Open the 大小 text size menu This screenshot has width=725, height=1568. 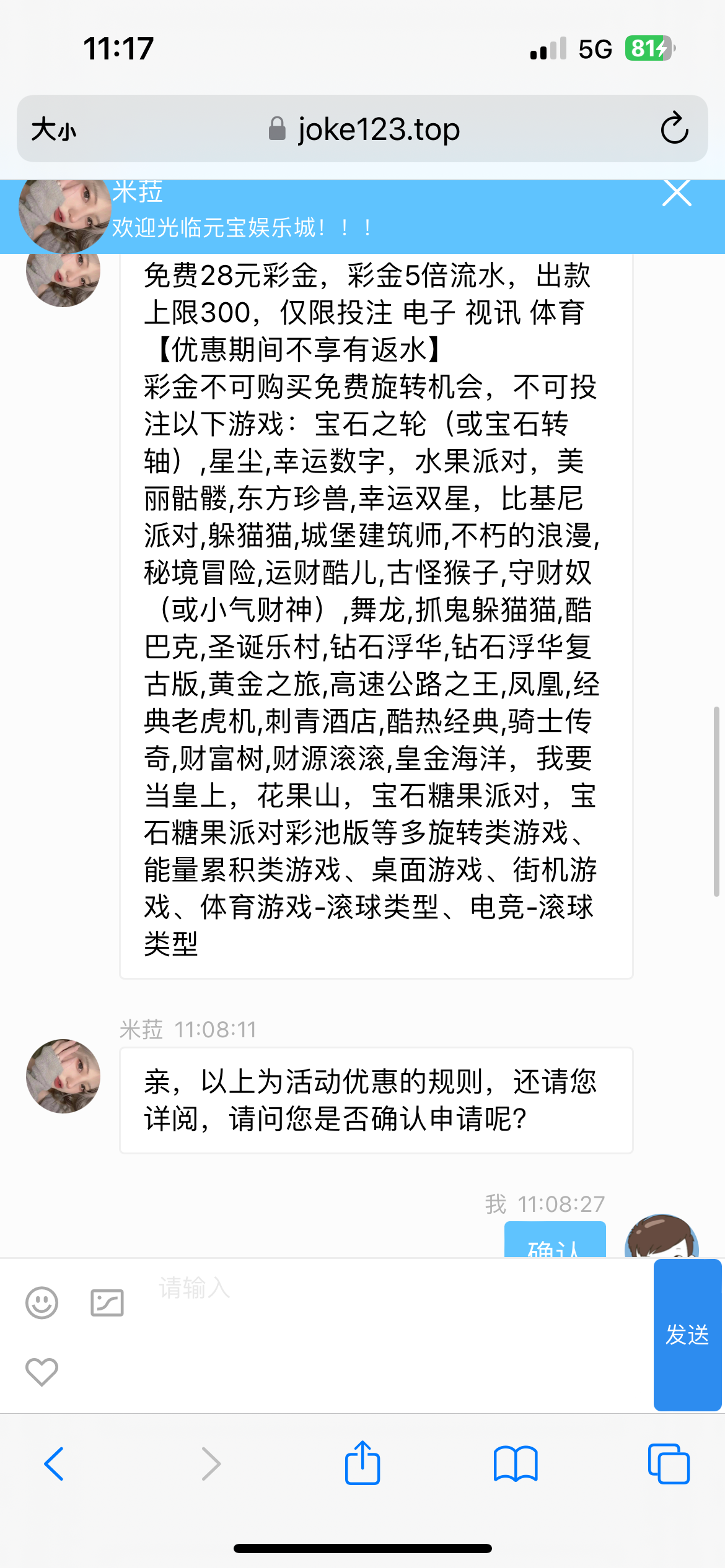point(54,129)
